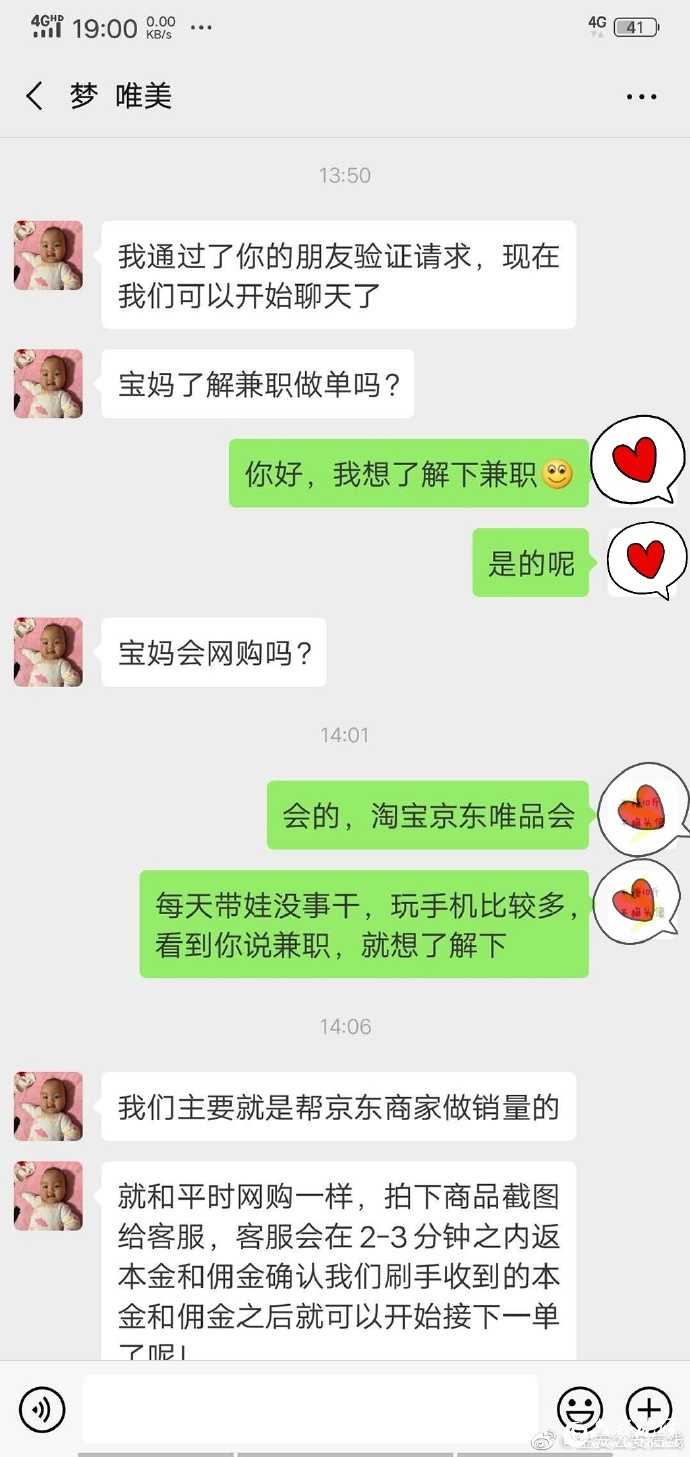Switch to voice message input
The width and height of the screenshot is (690, 1457).
(42, 1409)
